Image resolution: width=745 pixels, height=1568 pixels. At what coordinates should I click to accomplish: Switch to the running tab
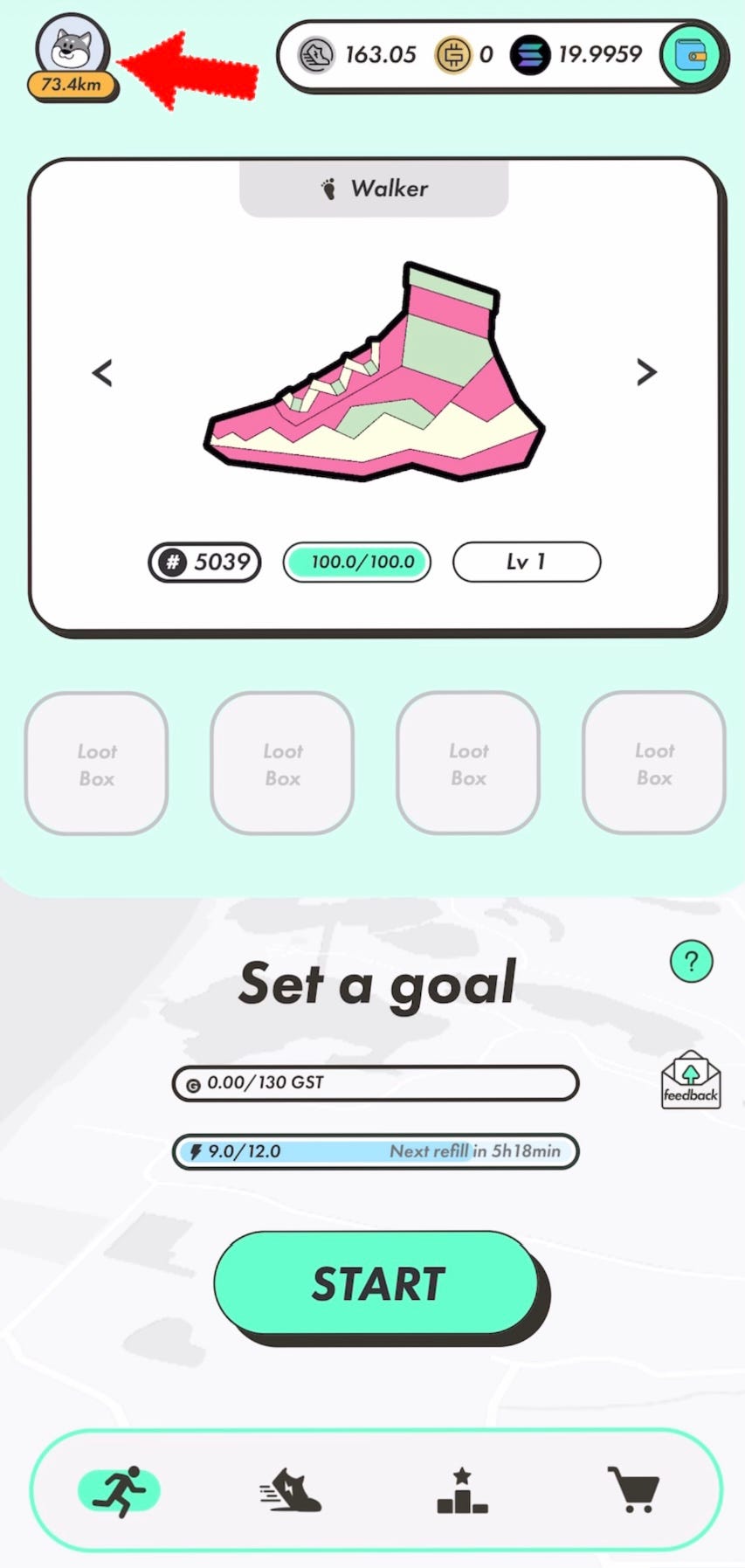point(120,1490)
